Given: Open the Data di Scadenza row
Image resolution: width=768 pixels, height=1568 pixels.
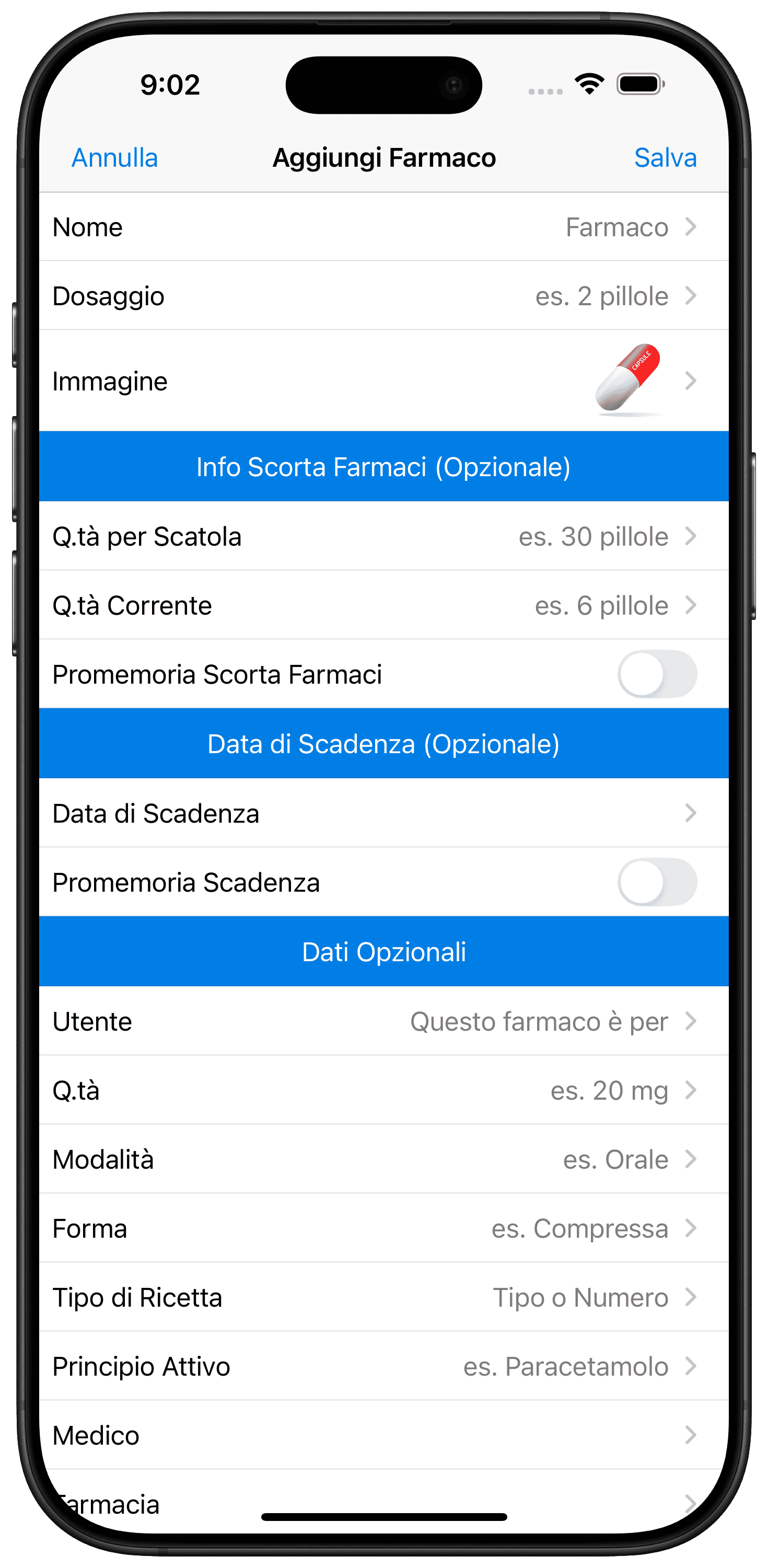Looking at the screenshot, I should [384, 813].
